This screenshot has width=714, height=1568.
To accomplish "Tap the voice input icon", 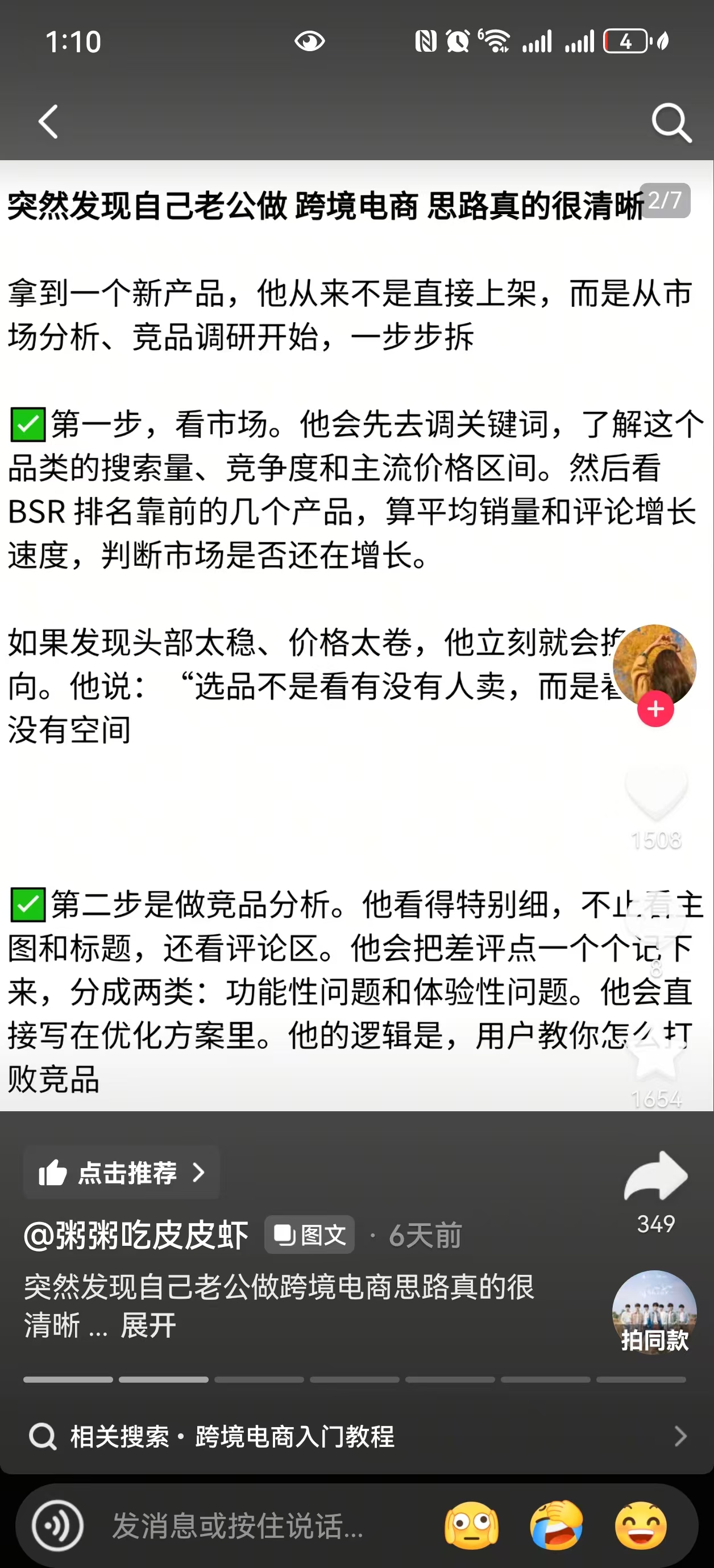I will pos(58,1526).
